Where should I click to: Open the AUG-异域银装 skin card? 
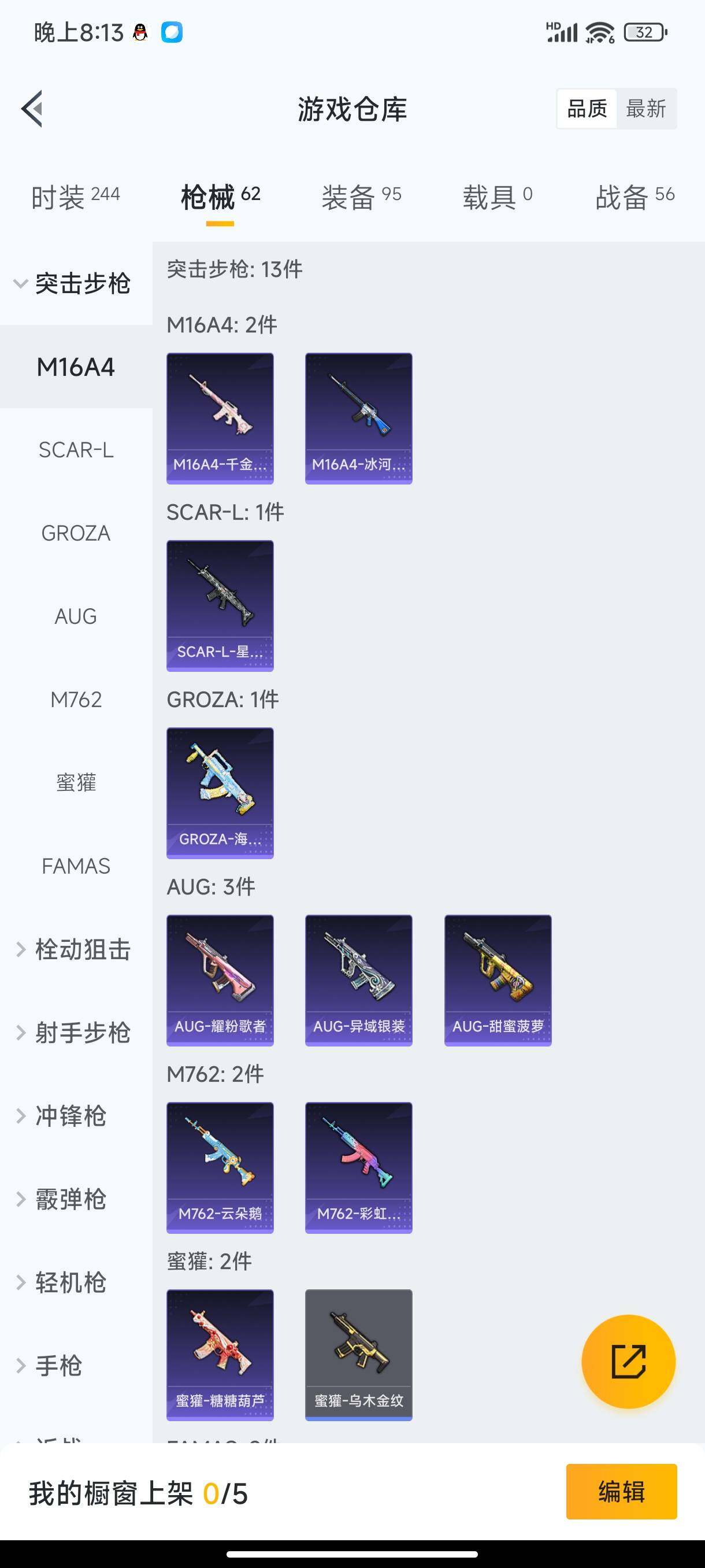358,980
